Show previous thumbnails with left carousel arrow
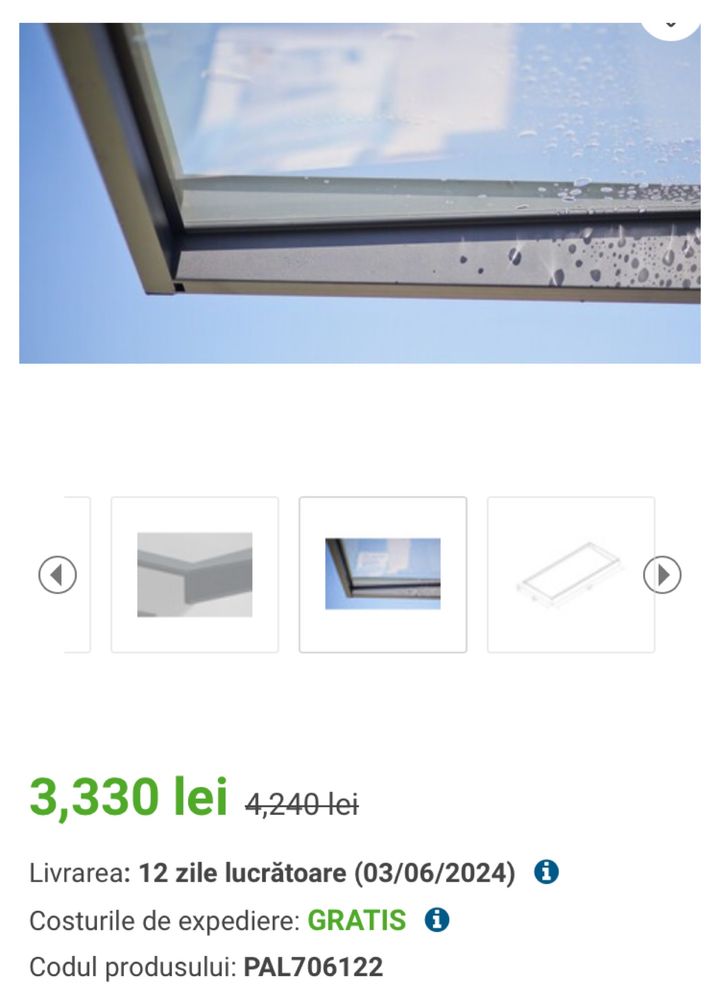 click(57, 575)
